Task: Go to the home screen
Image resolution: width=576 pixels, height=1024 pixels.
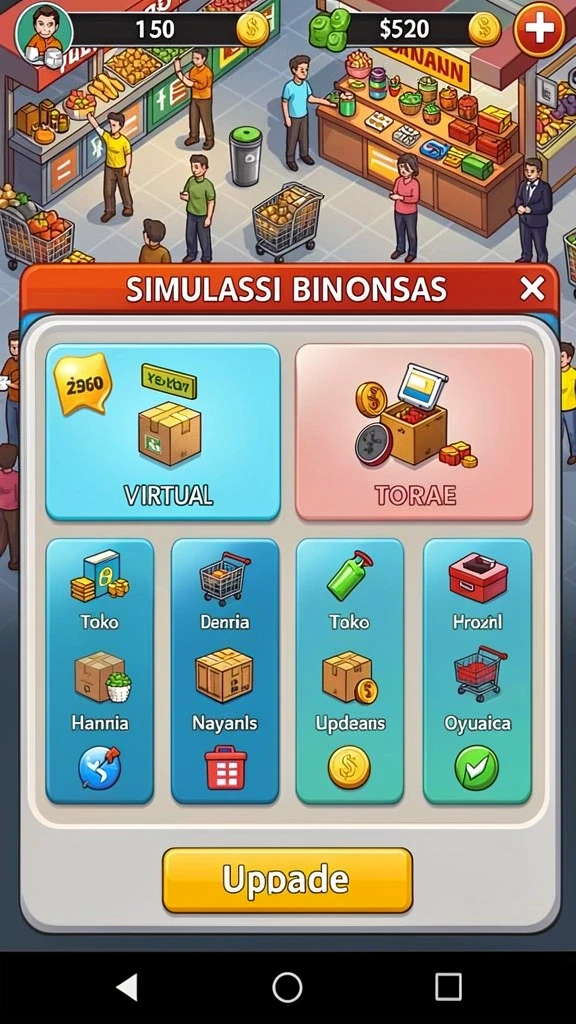Action: pyautogui.click(x=287, y=987)
